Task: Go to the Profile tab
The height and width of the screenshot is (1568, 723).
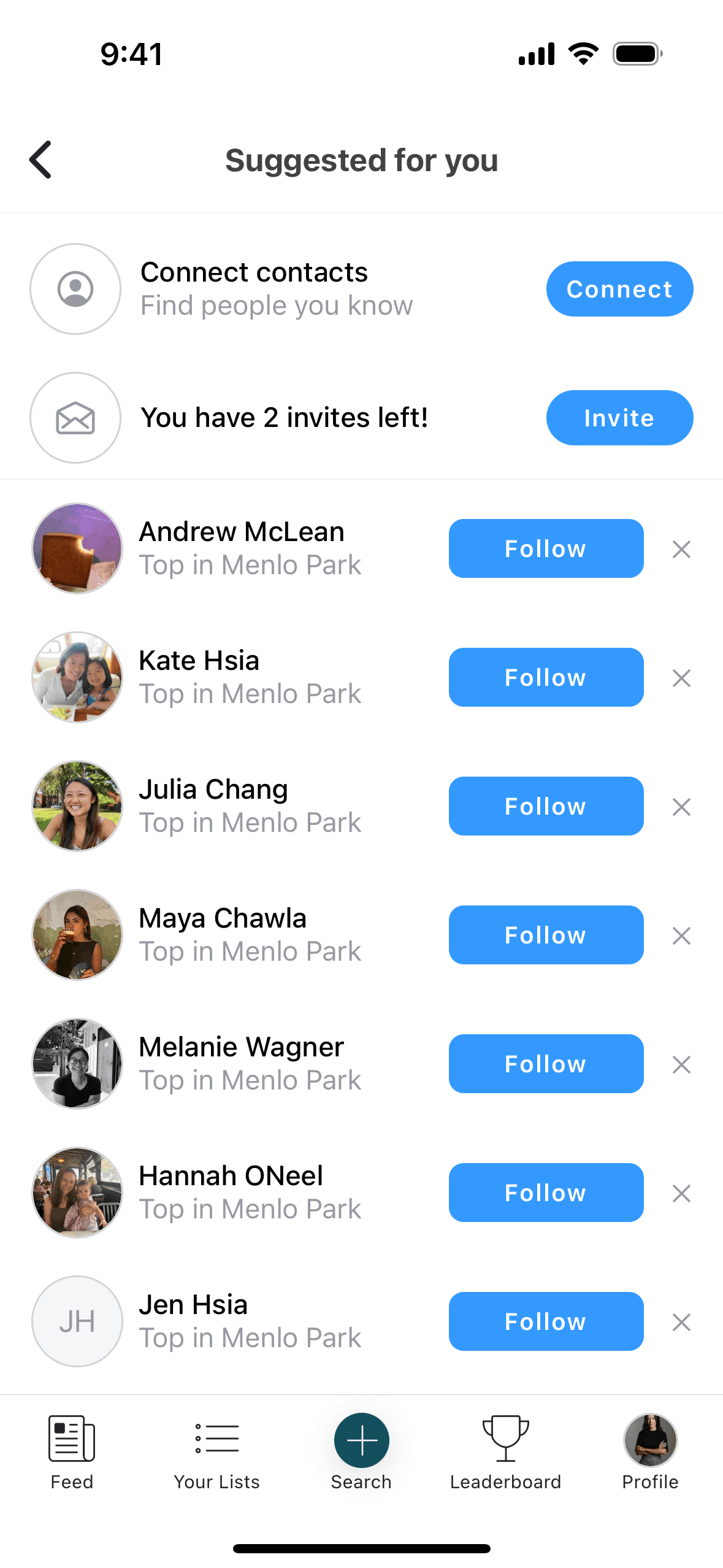Action: click(650, 1452)
